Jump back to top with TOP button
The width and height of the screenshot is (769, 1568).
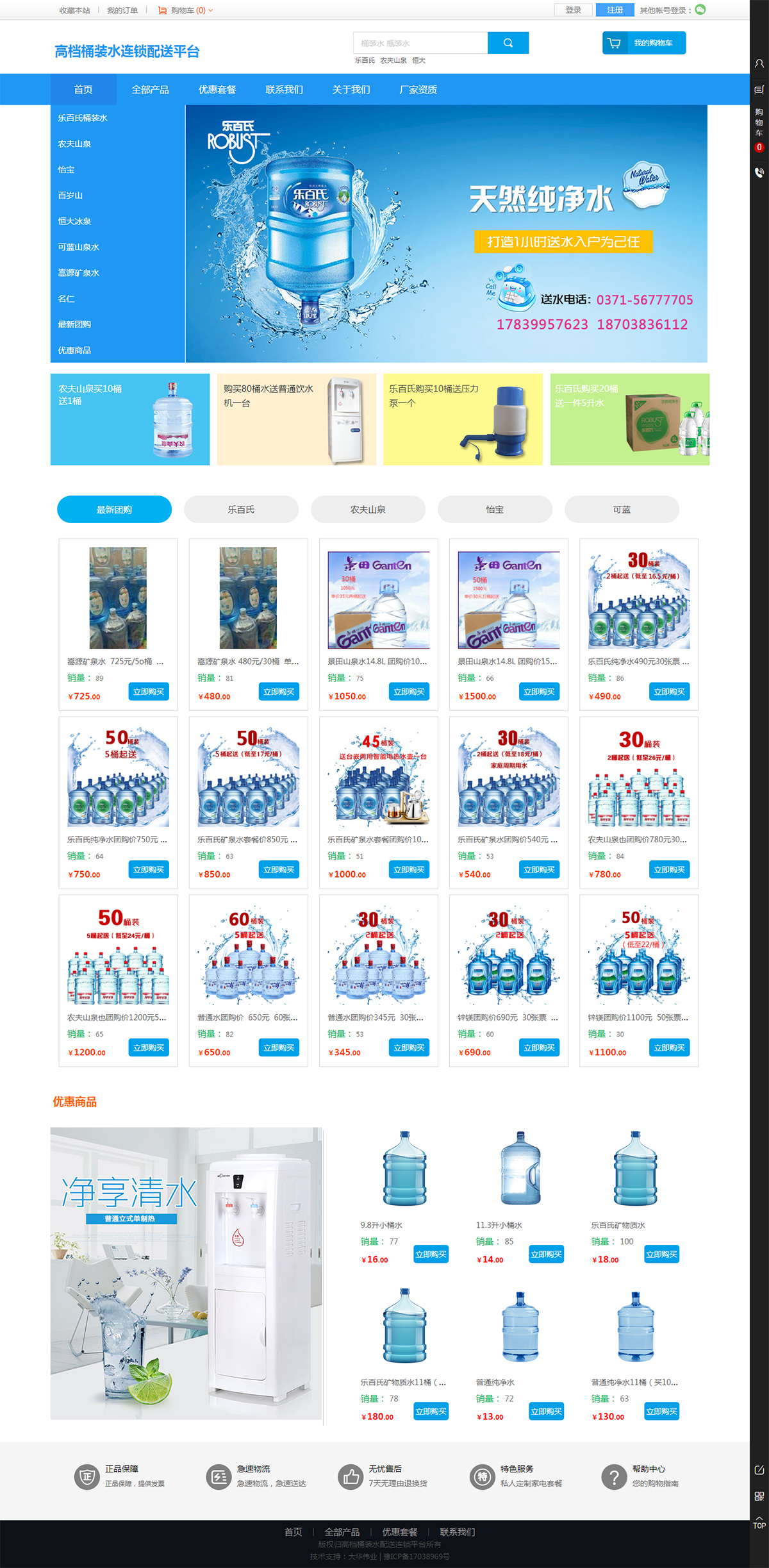pos(759,1522)
